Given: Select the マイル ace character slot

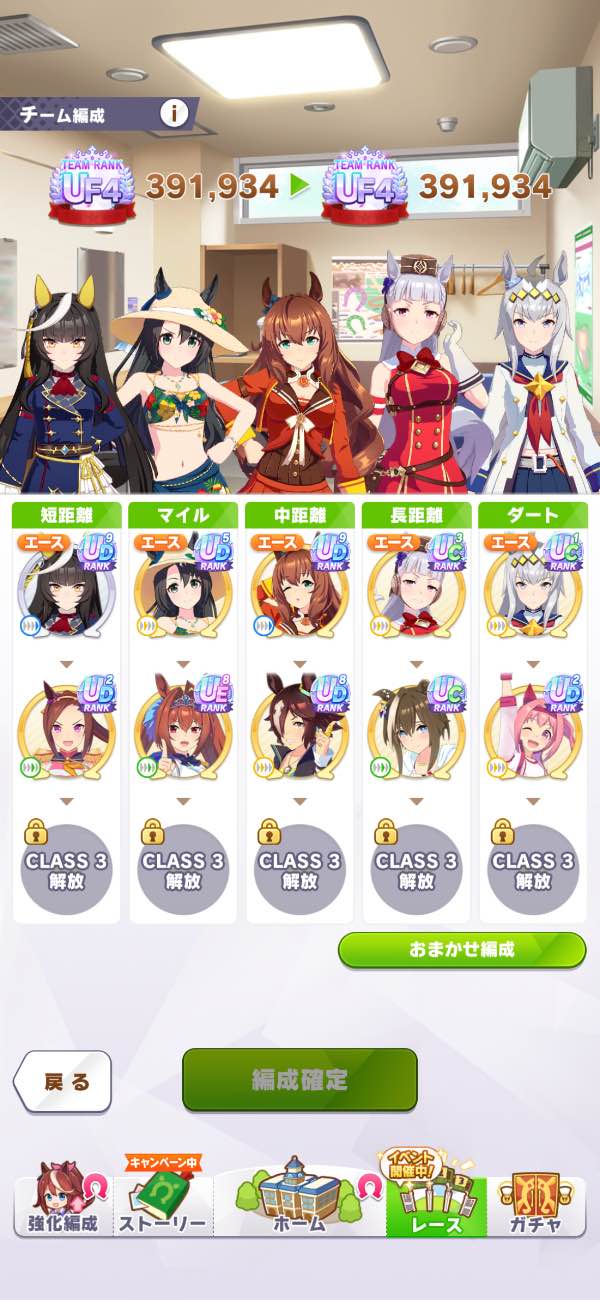Looking at the screenshot, I should pyautogui.click(x=183, y=590).
